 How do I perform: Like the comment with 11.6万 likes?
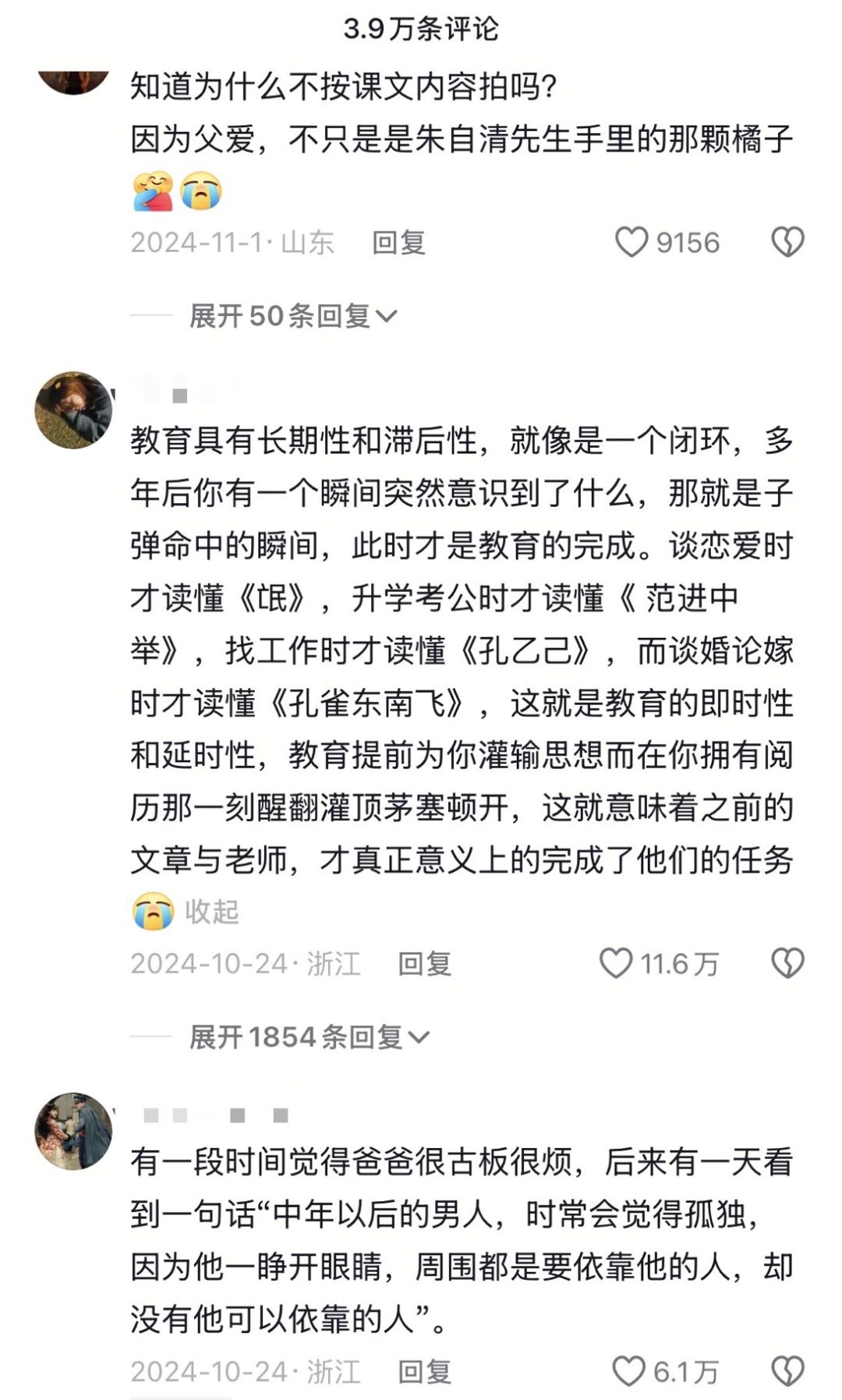616,963
